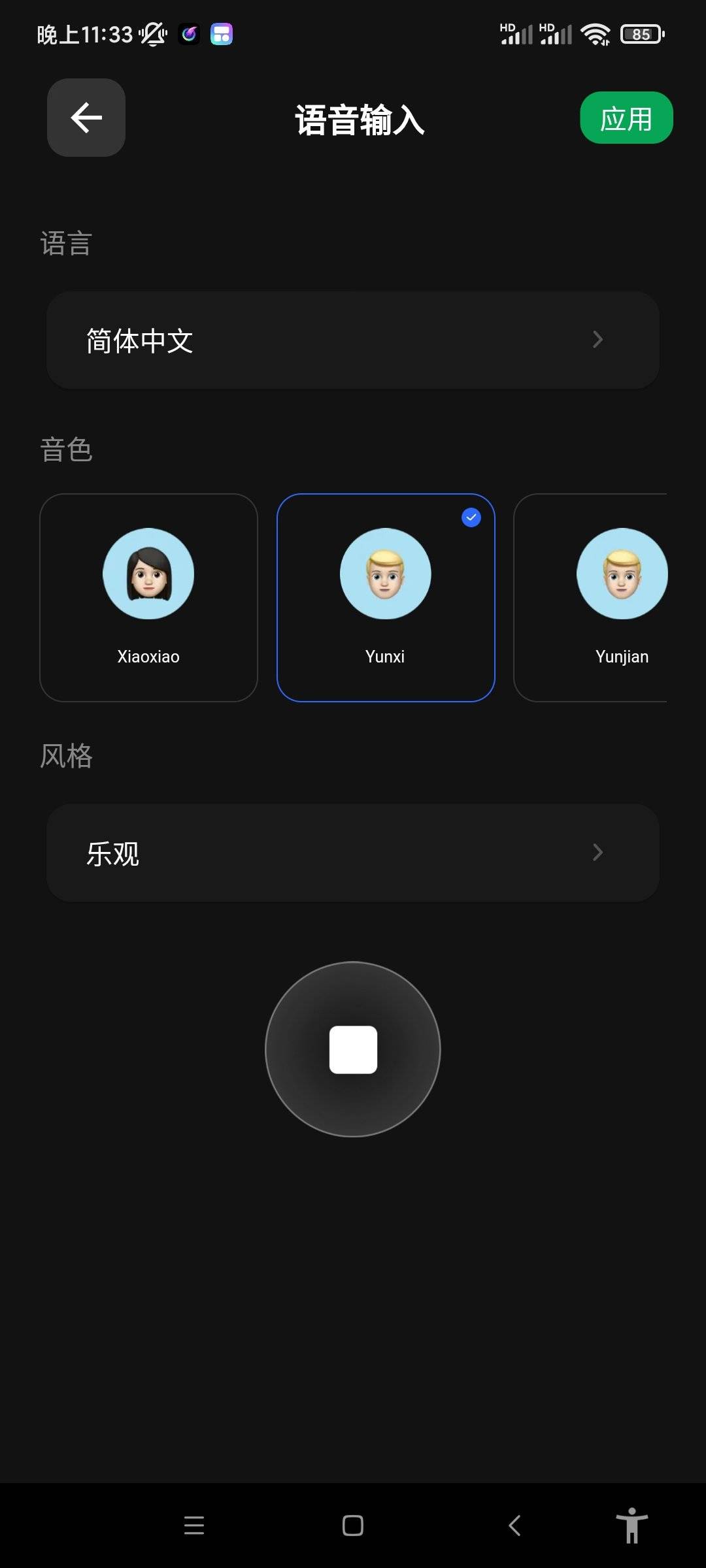Open the 乐观 style selector
This screenshot has height=1568, width=706.
click(353, 853)
